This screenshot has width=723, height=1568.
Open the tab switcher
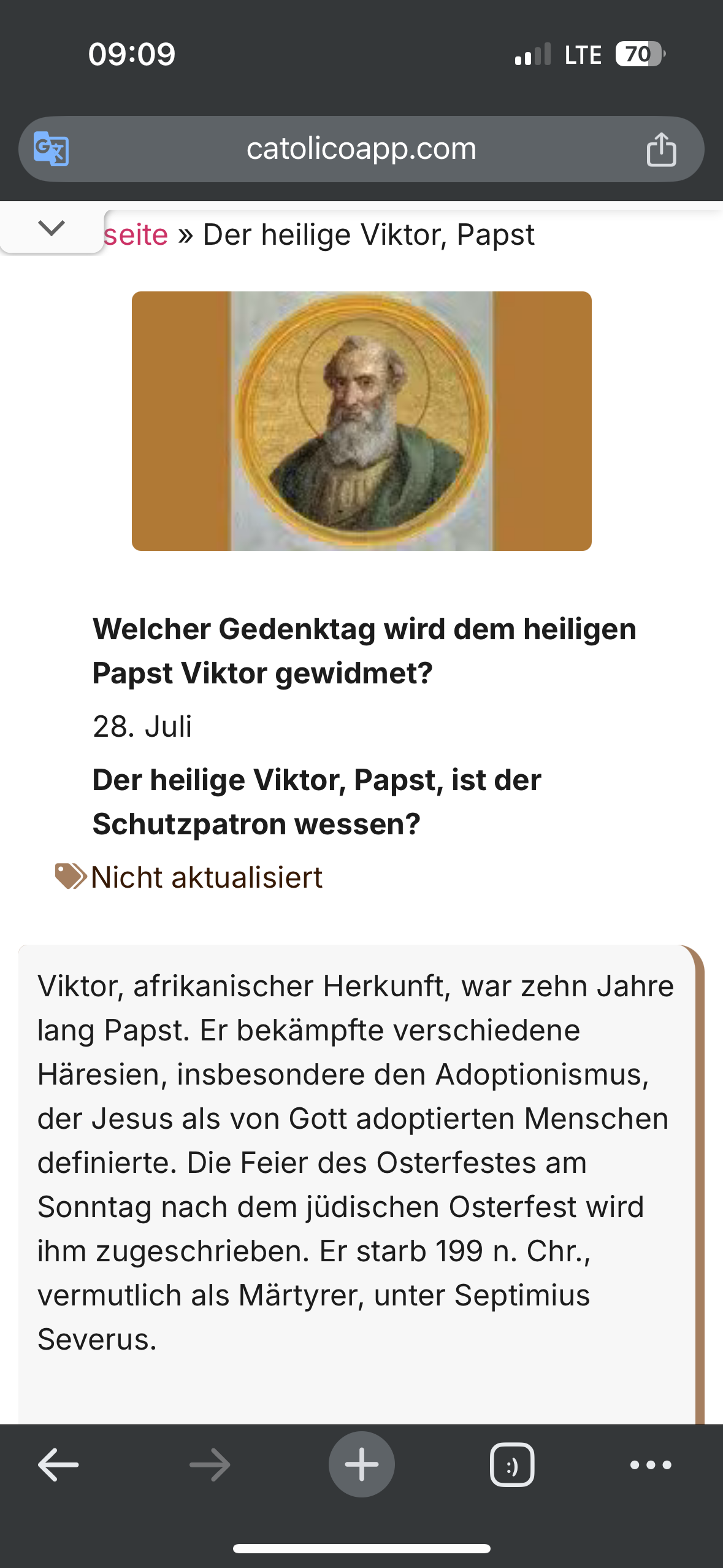pos(512,1465)
